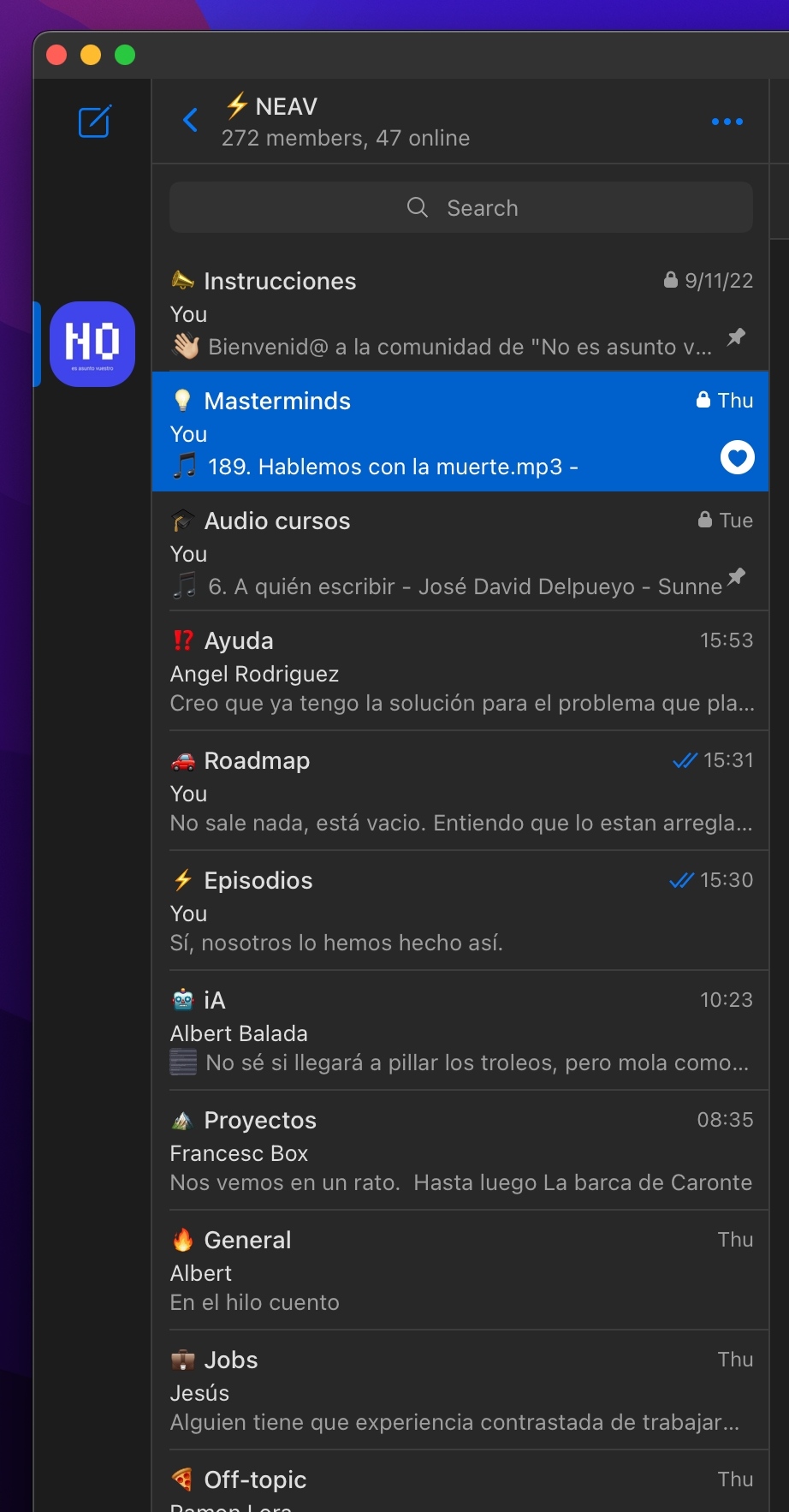Minimize the window with yellow button
This screenshot has height=1512, width=789.
click(x=91, y=55)
